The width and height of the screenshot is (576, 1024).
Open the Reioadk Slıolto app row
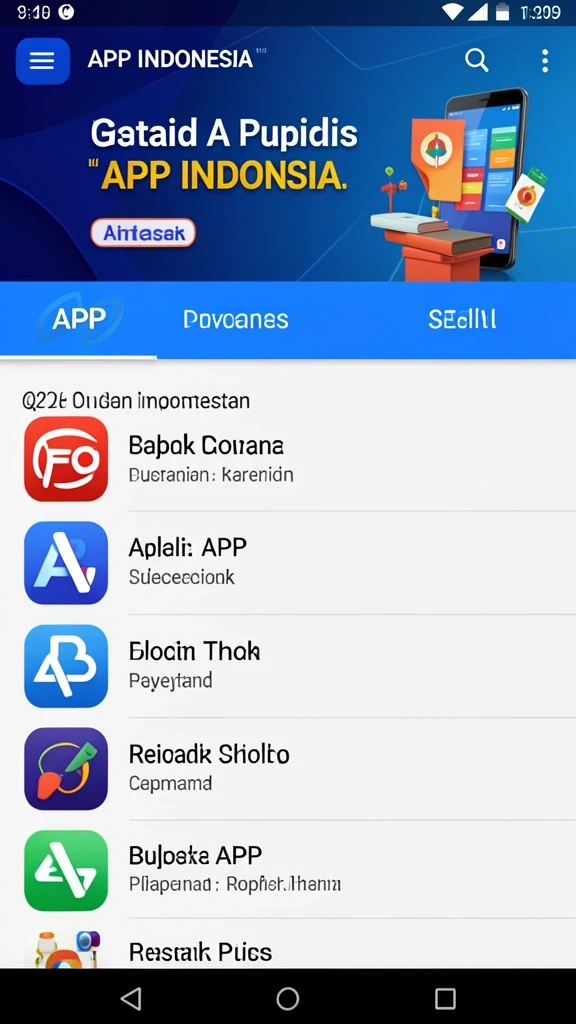click(x=288, y=768)
